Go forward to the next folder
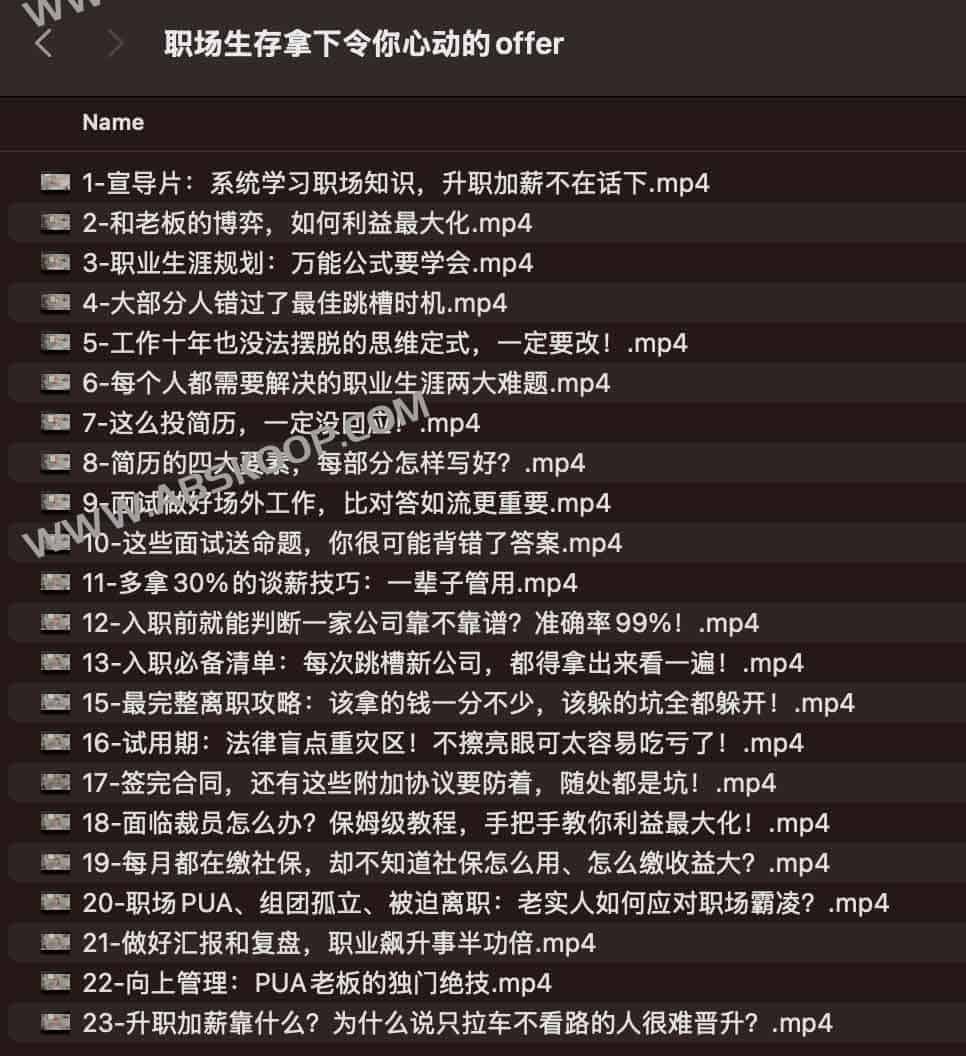 click(x=115, y=44)
